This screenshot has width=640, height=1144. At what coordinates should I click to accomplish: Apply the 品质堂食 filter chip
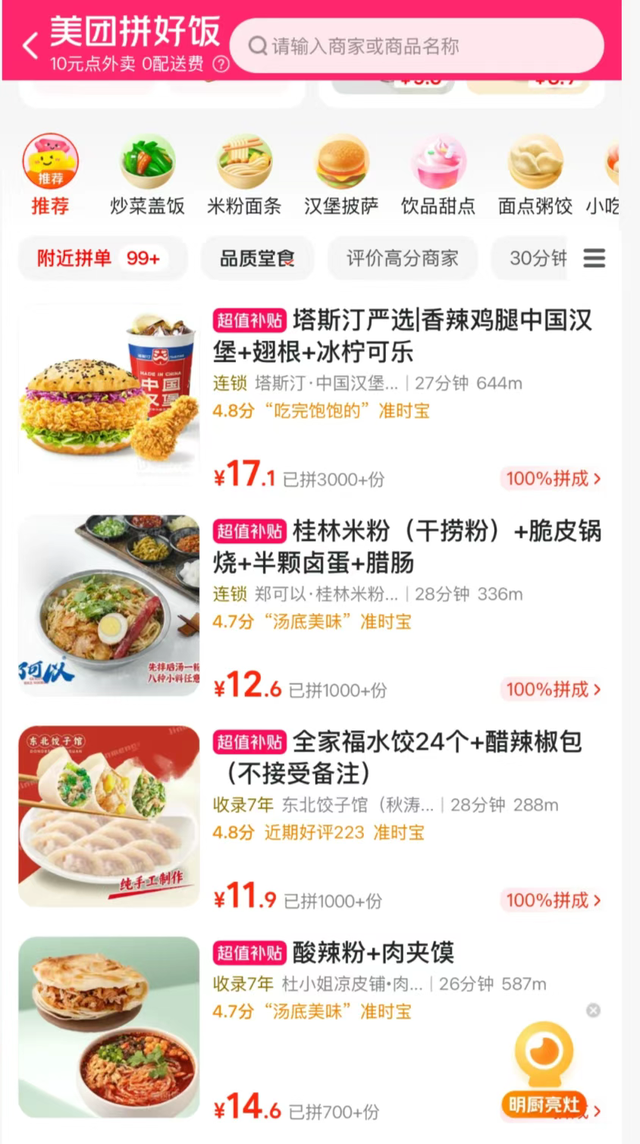pyautogui.click(x=257, y=258)
